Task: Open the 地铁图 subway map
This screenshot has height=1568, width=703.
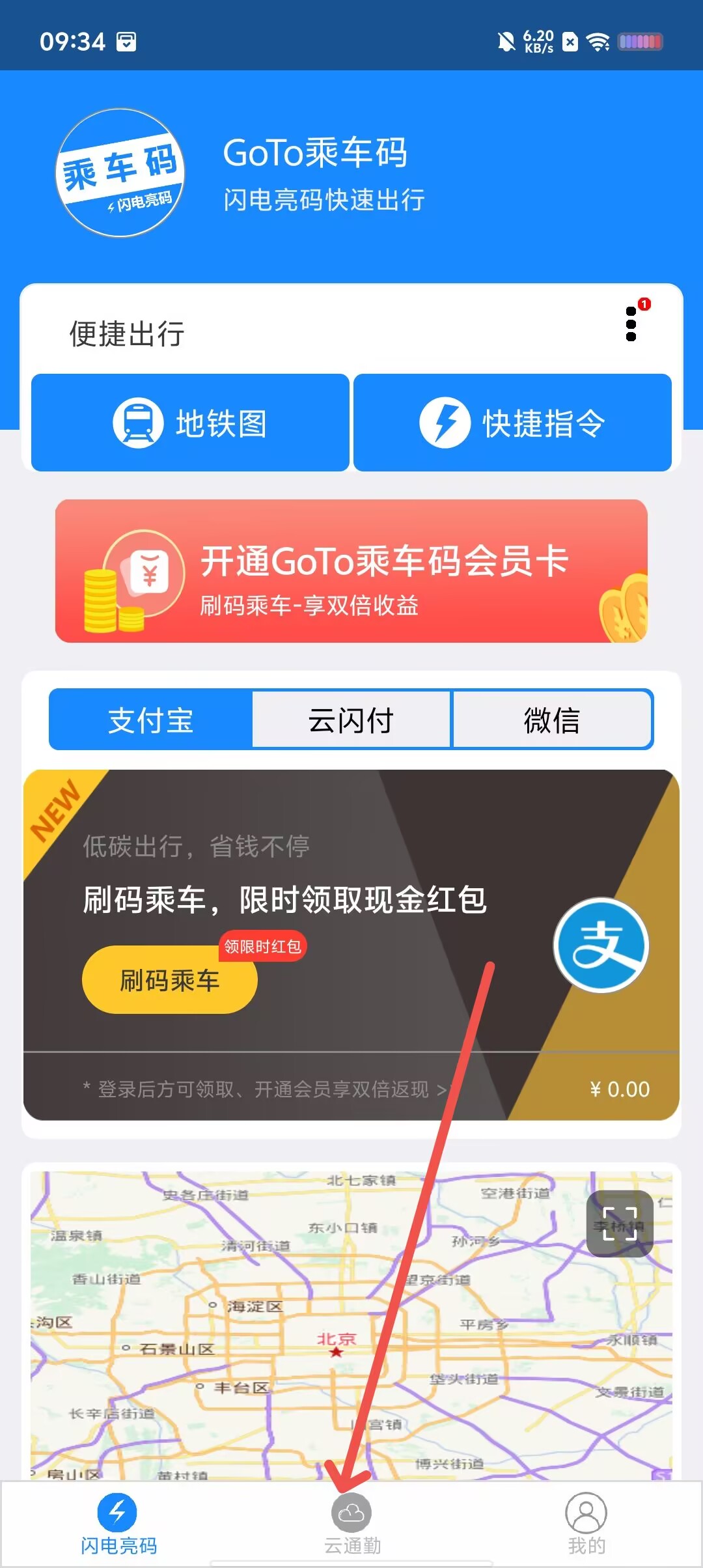Action: [190, 423]
